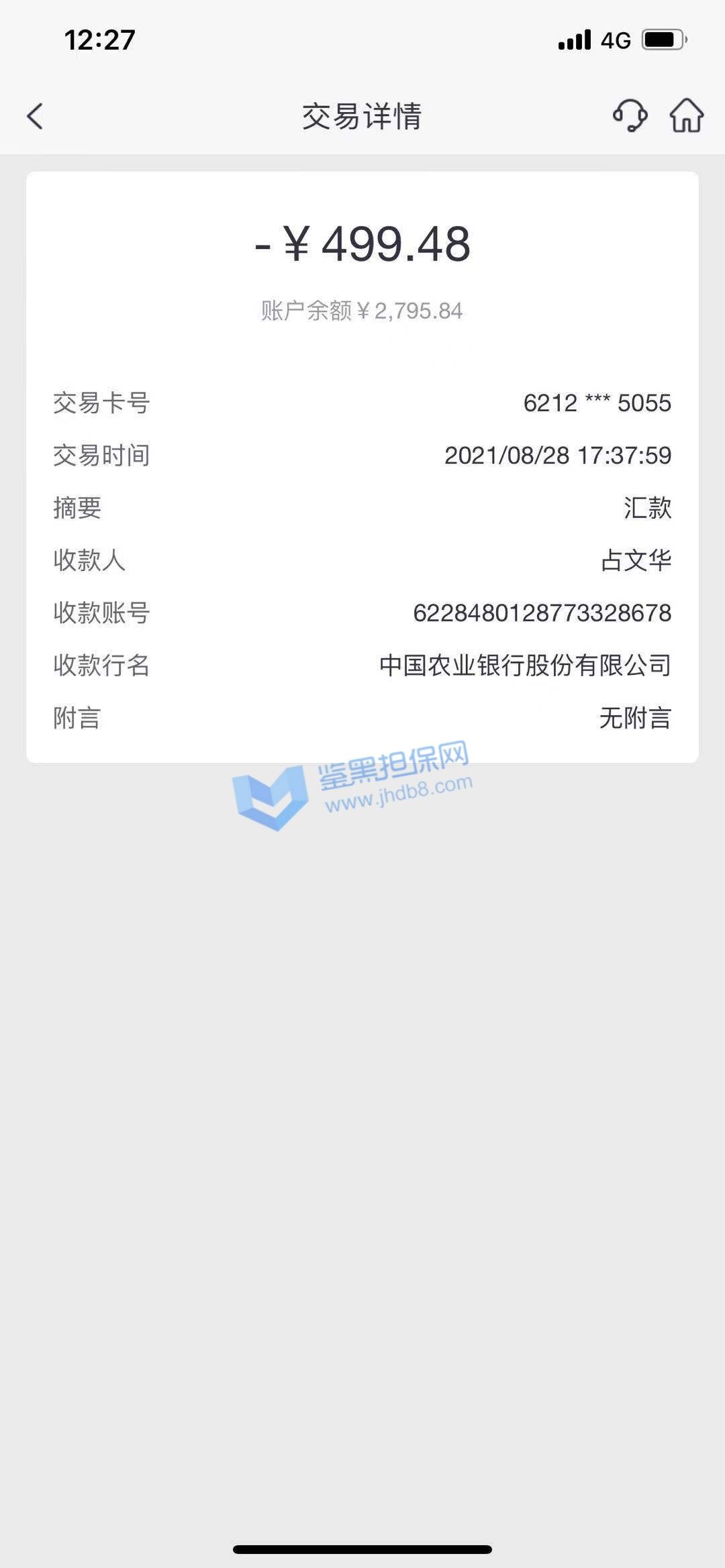This screenshot has width=725, height=1568.
Task: Go back from transaction details
Action: click(x=35, y=116)
